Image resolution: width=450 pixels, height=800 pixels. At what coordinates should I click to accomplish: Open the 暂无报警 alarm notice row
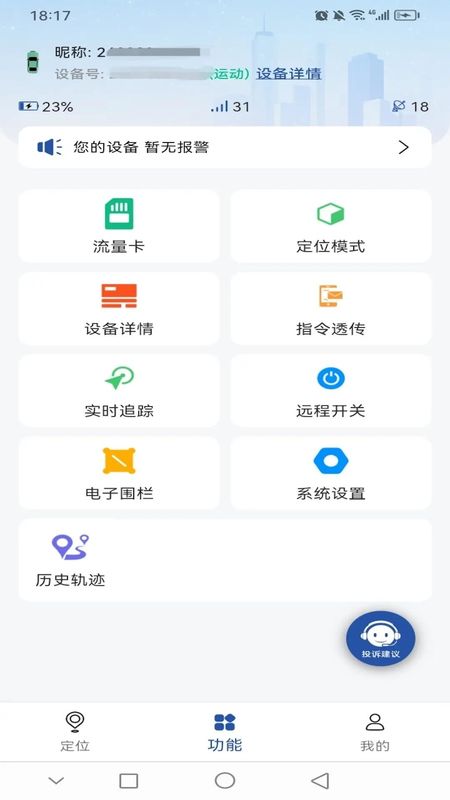pyautogui.click(x=224, y=147)
